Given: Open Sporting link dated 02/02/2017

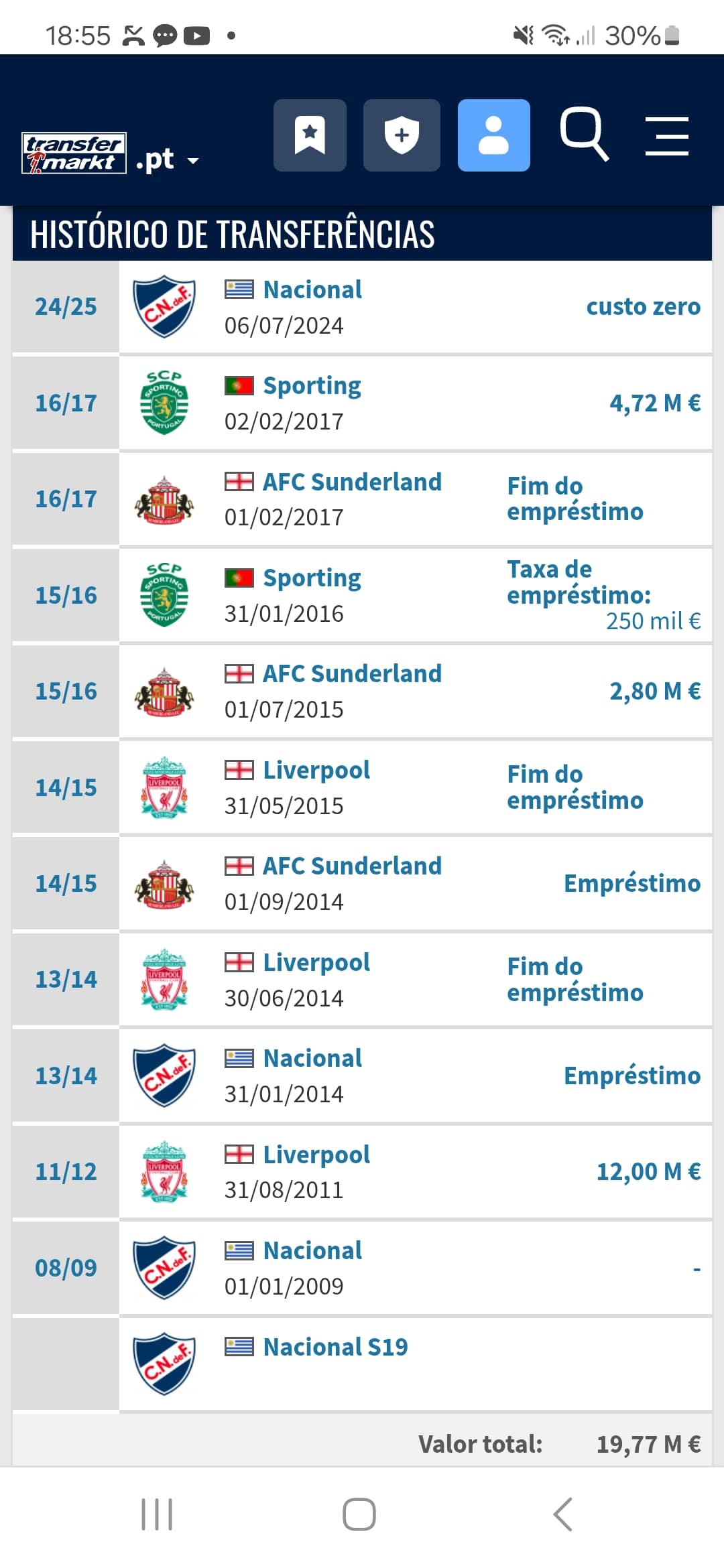Looking at the screenshot, I should tap(312, 386).
